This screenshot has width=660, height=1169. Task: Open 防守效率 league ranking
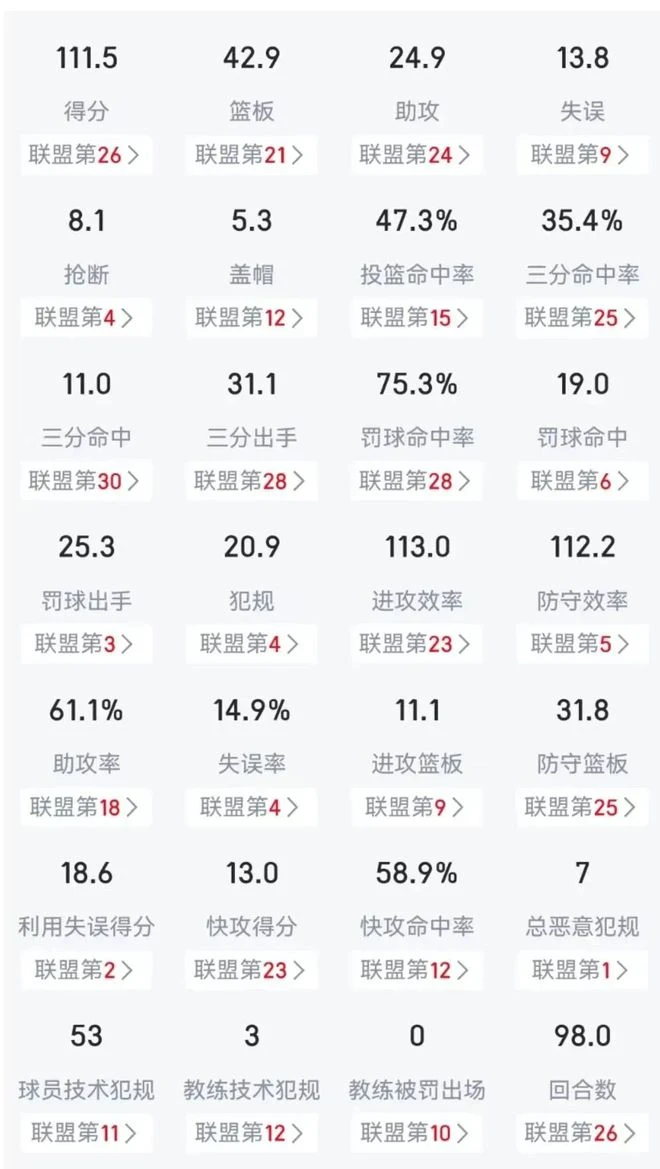pos(582,644)
